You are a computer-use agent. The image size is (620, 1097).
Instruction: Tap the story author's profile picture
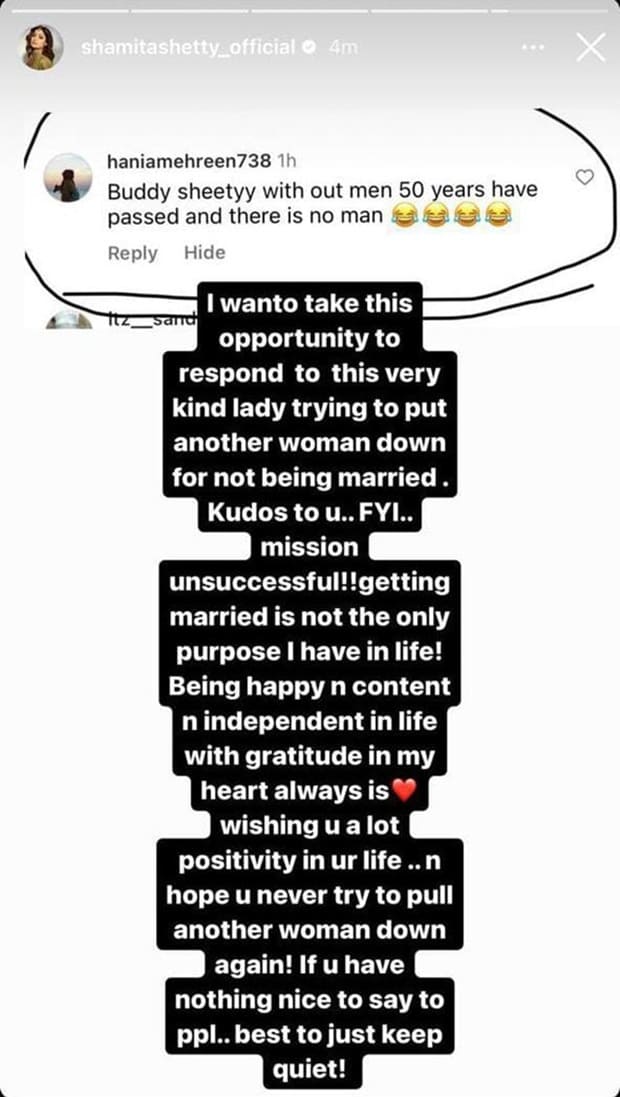46,47
